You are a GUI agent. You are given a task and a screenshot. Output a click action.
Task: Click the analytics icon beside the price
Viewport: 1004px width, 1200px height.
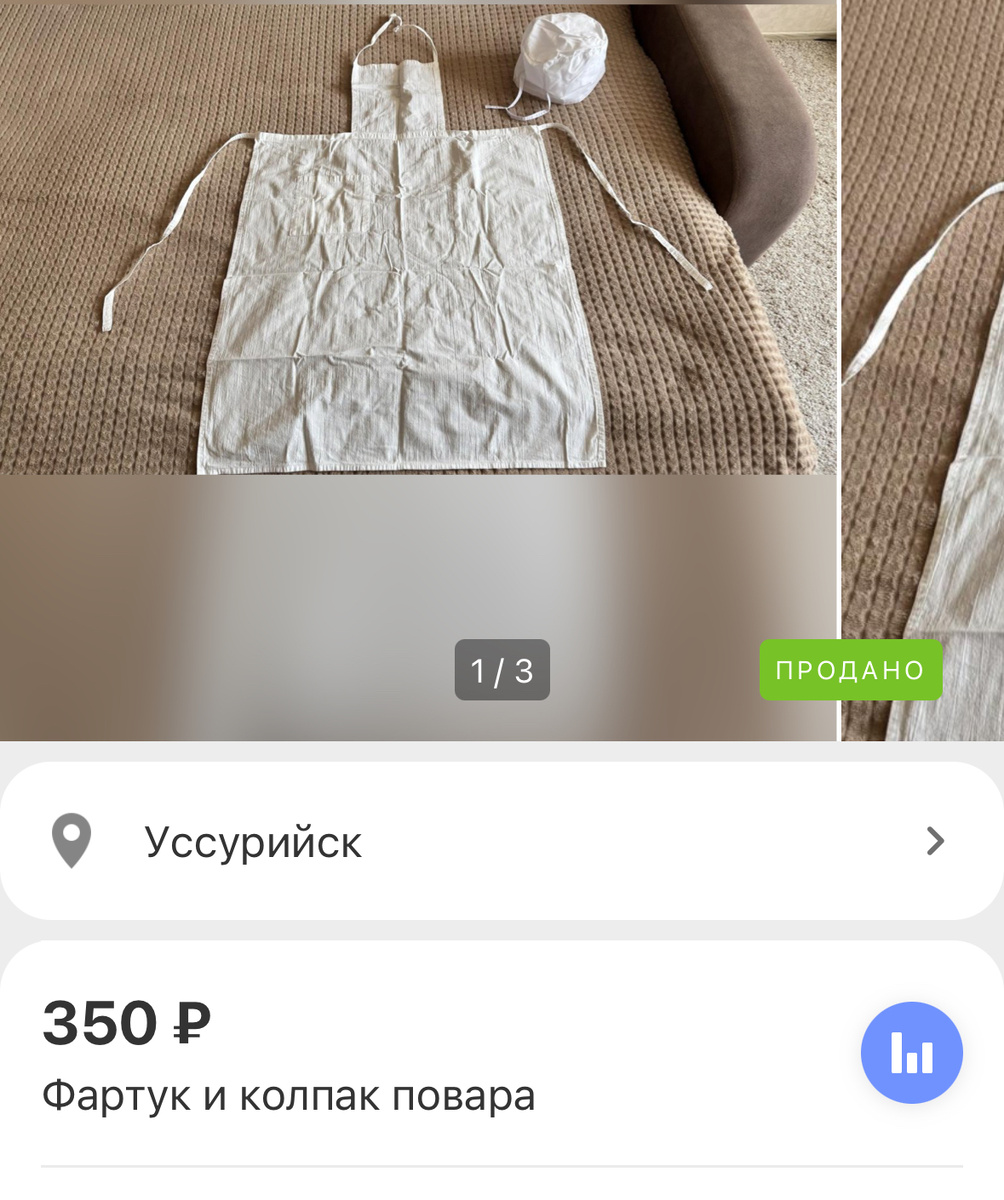(910, 1052)
